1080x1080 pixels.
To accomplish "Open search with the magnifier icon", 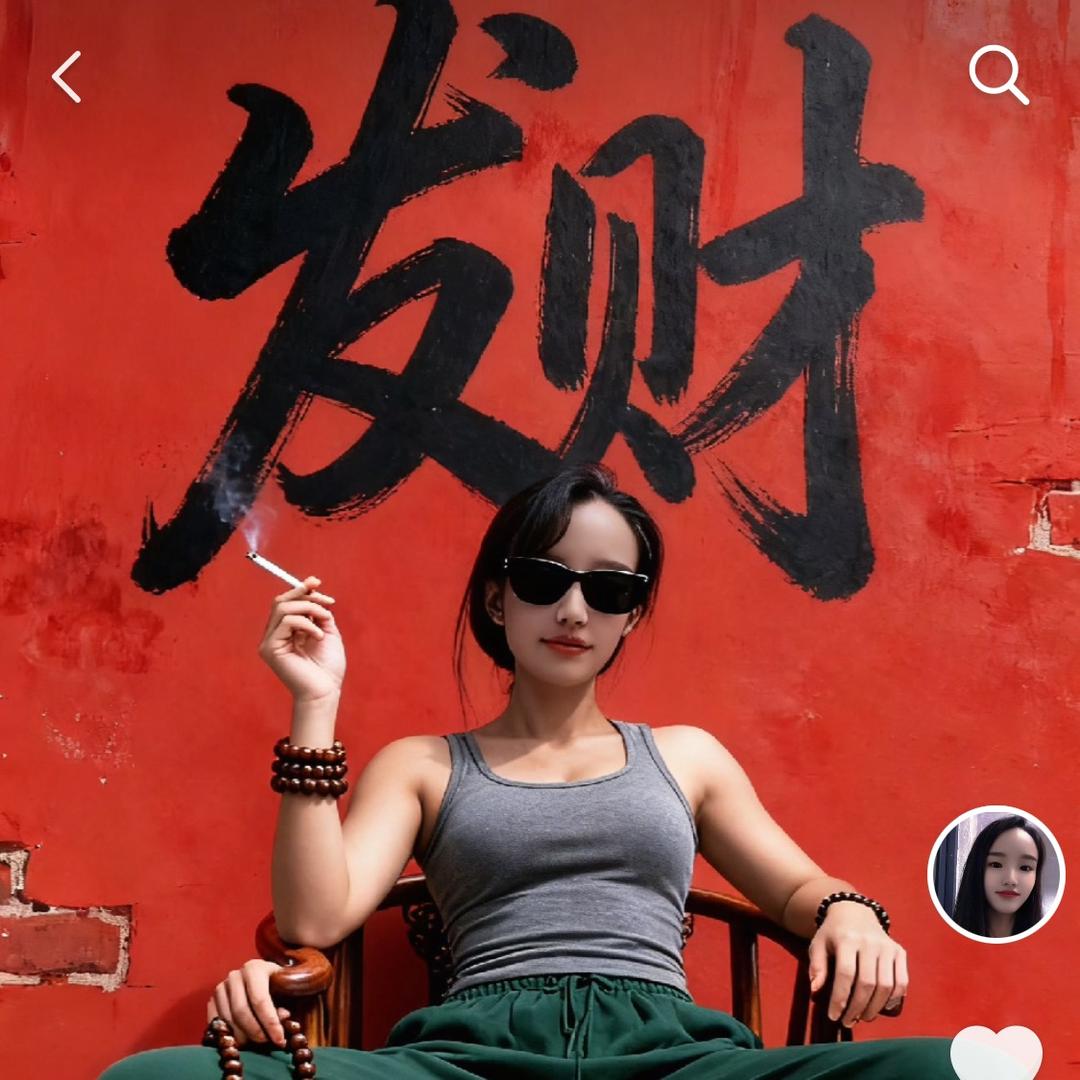I will point(998,75).
